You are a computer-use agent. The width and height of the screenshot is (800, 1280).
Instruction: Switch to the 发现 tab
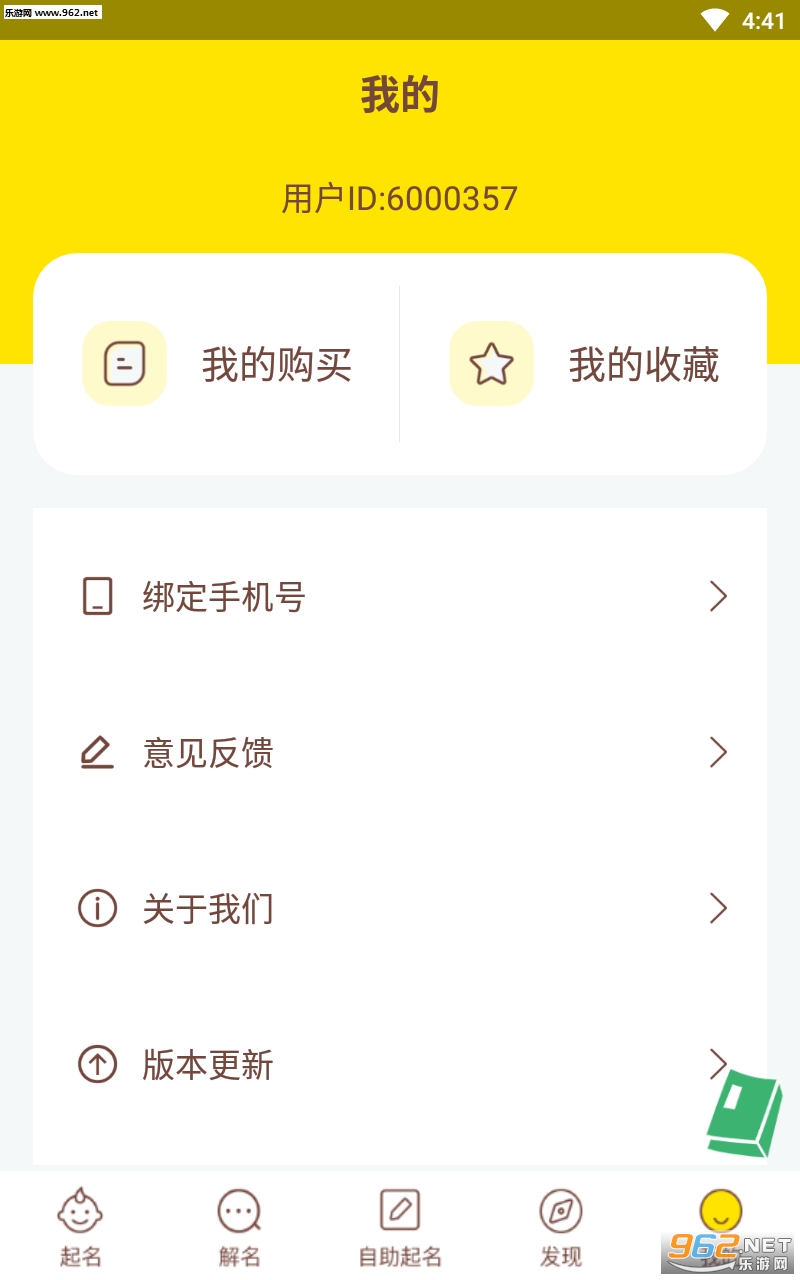pyautogui.click(x=560, y=1226)
